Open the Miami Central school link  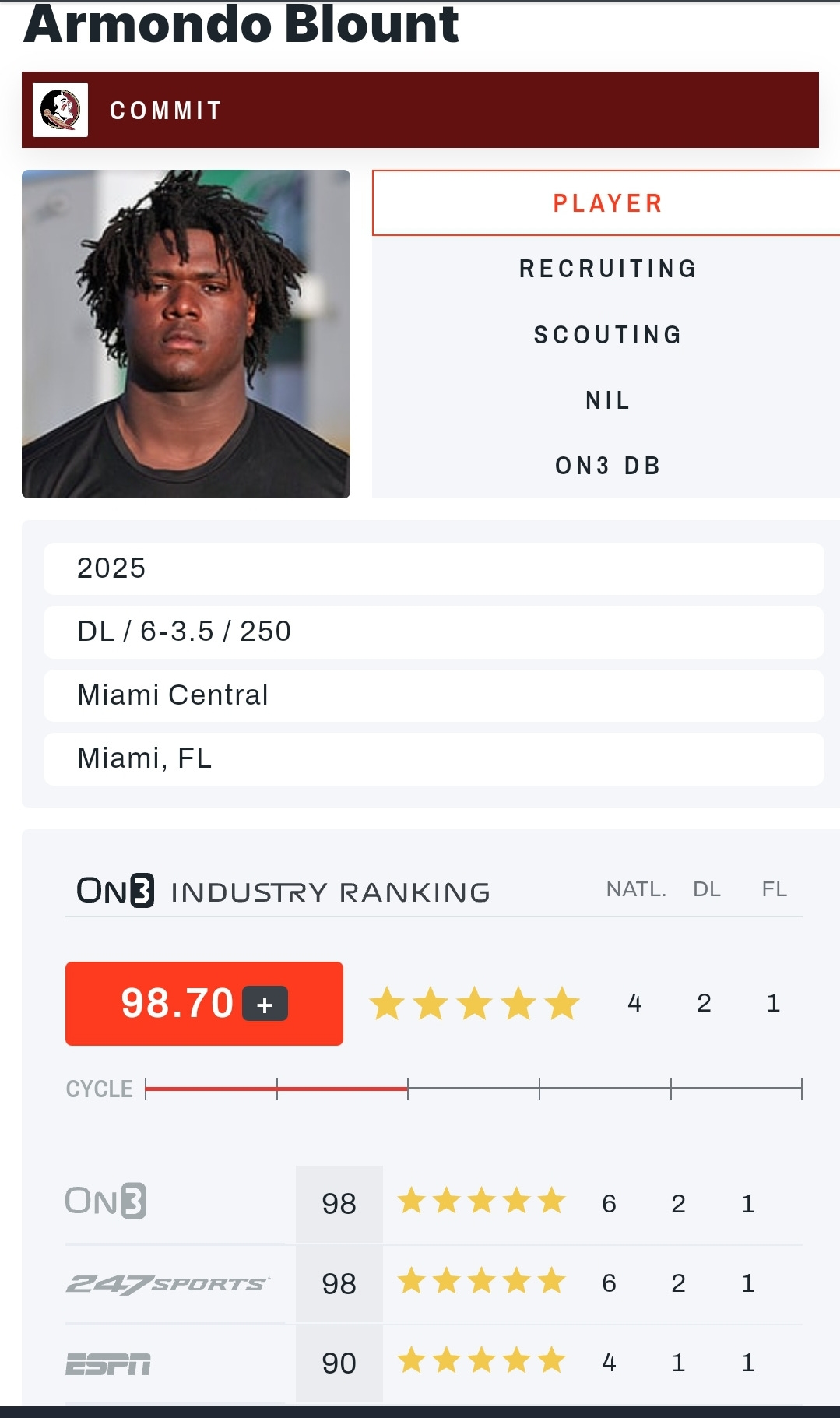173,695
